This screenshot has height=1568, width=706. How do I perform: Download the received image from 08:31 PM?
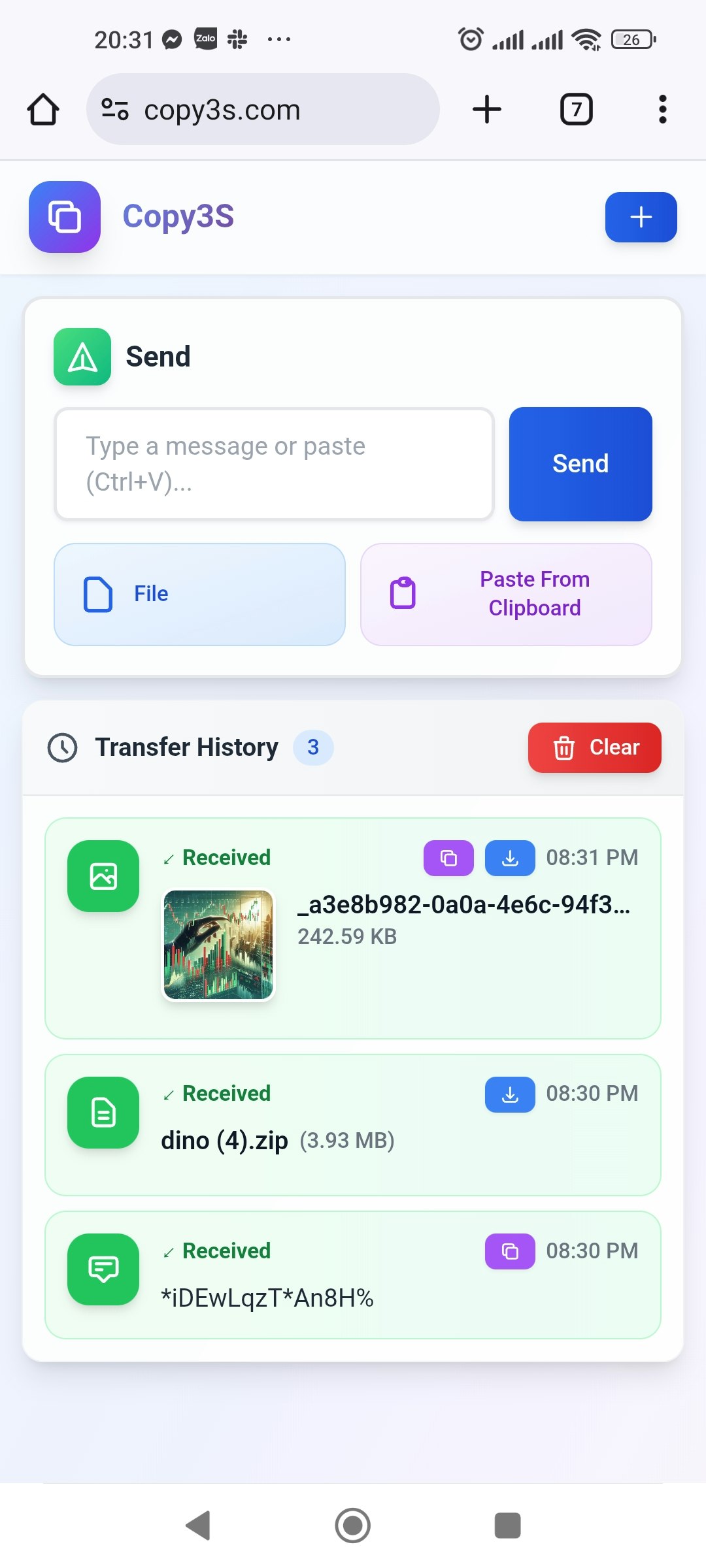(x=510, y=858)
